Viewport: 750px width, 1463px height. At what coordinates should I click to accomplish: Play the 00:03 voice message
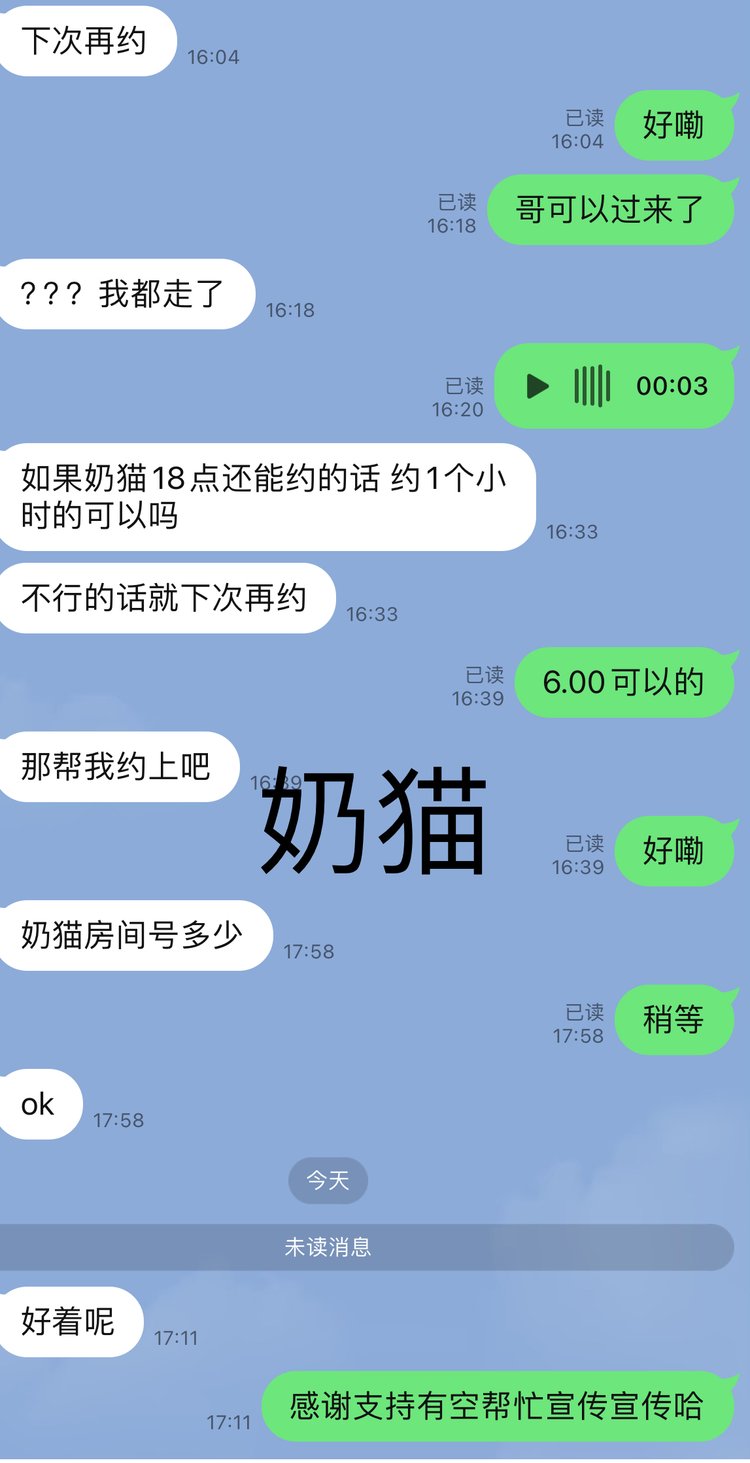tap(538, 386)
